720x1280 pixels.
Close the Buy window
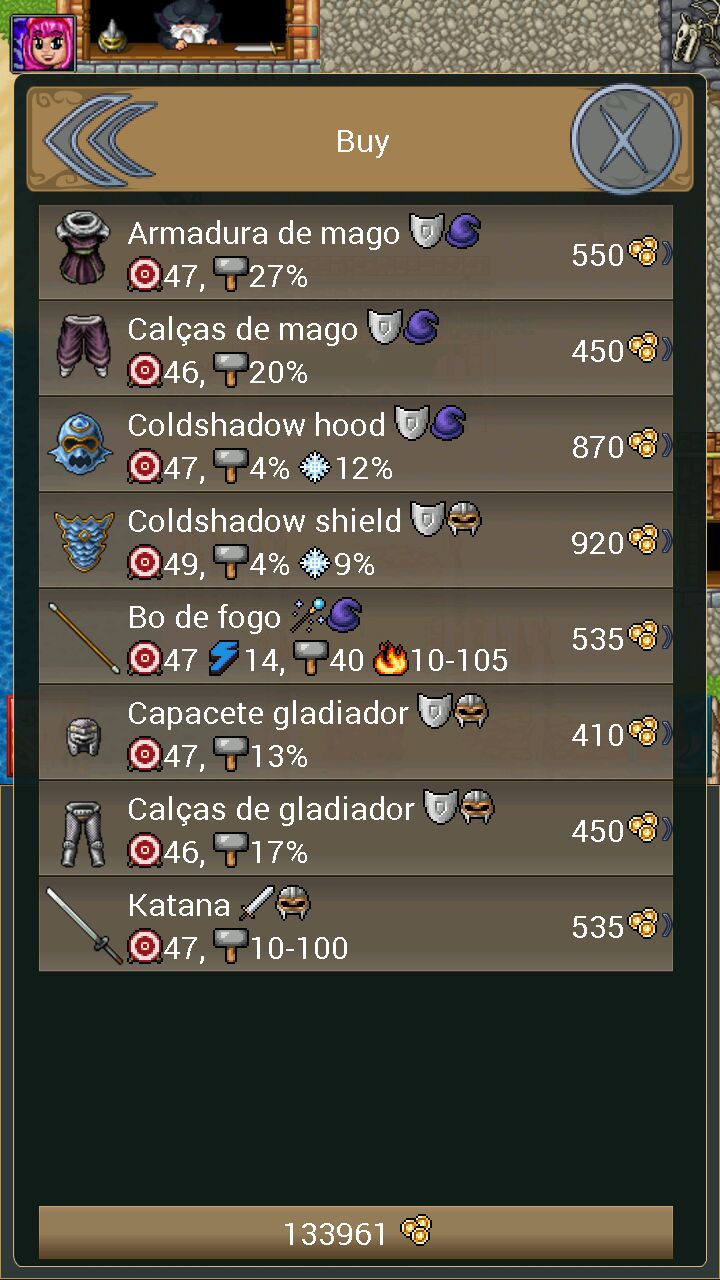[x=625, y=140]
